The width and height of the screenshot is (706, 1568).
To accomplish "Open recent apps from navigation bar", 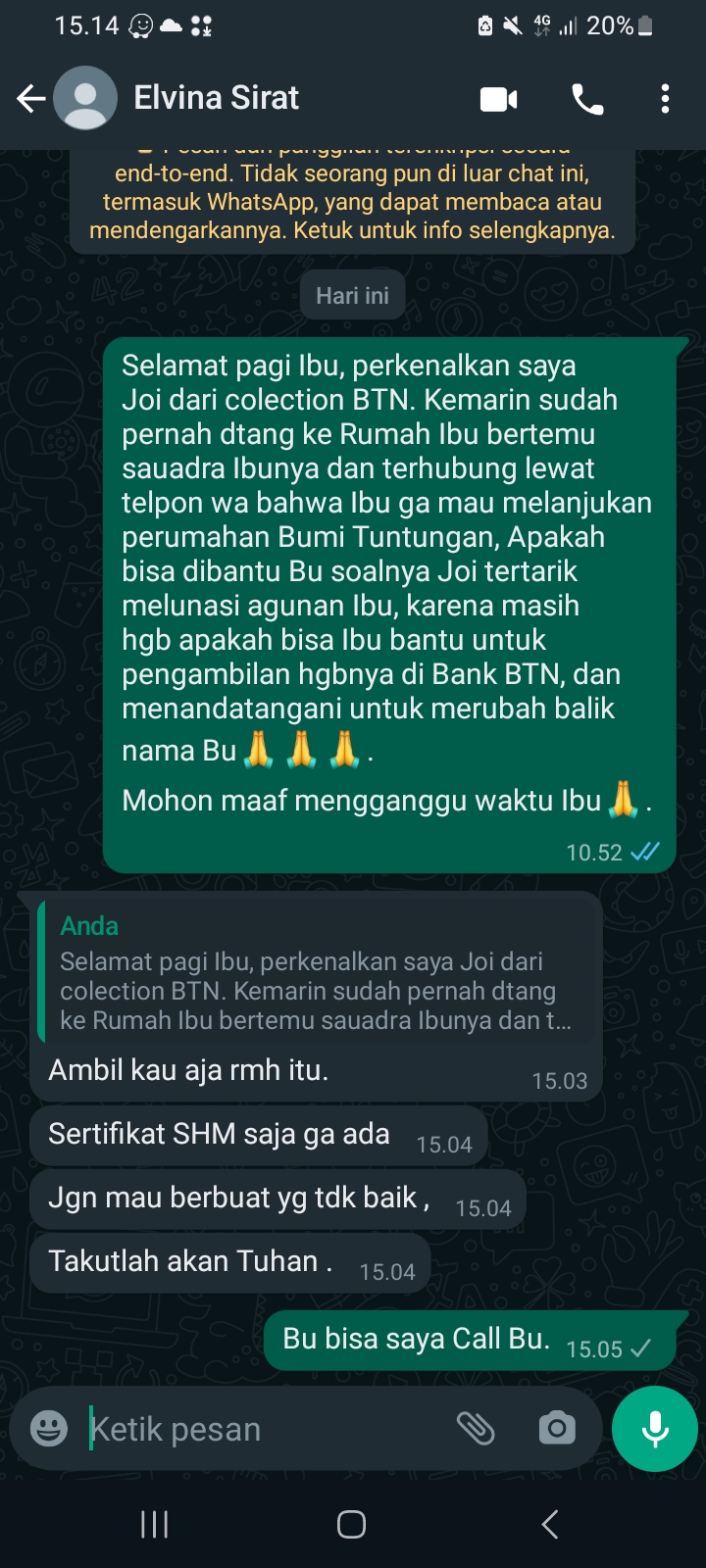I will point(155,1524).
